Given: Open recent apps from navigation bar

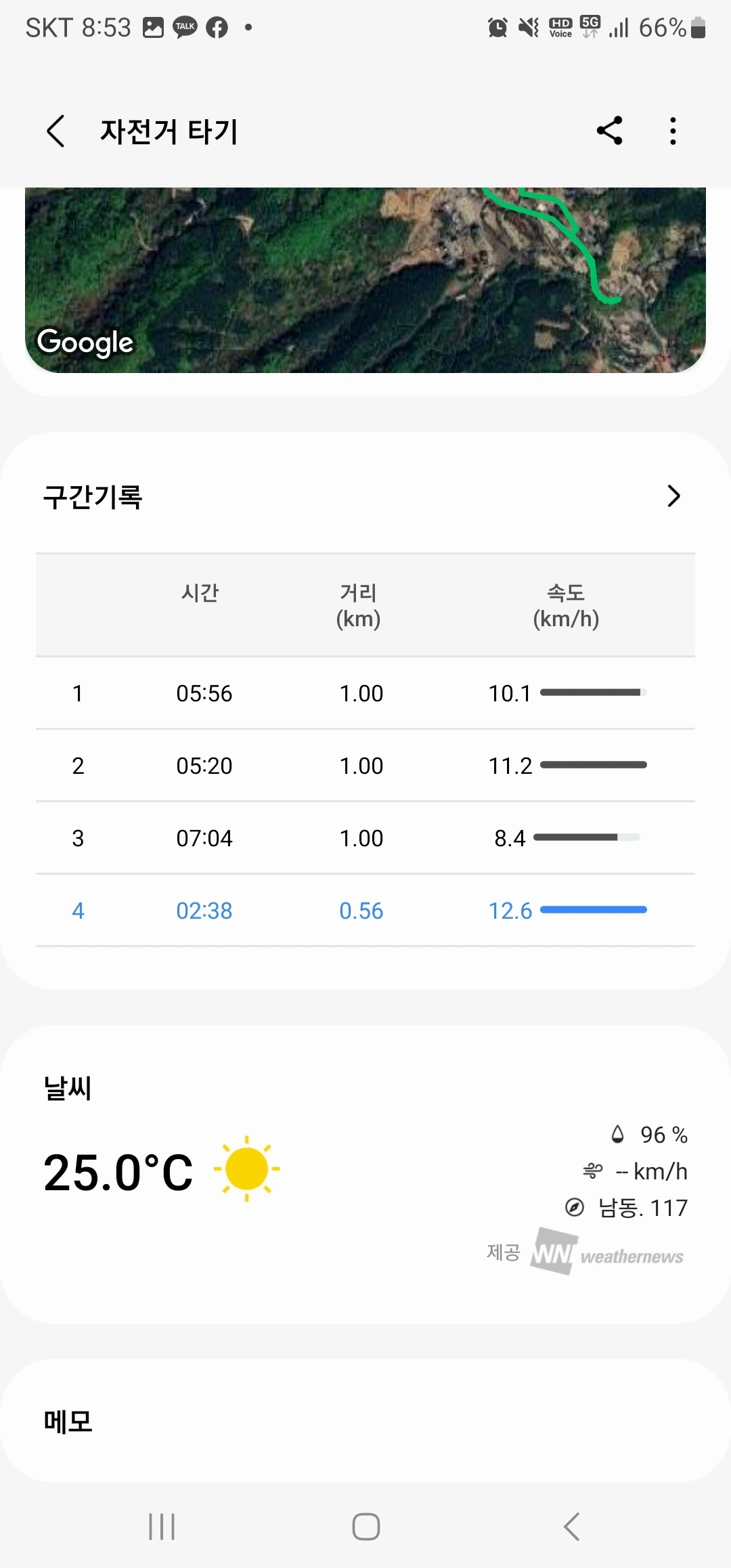Looking at the screenshot, I should coord(162,1527).
